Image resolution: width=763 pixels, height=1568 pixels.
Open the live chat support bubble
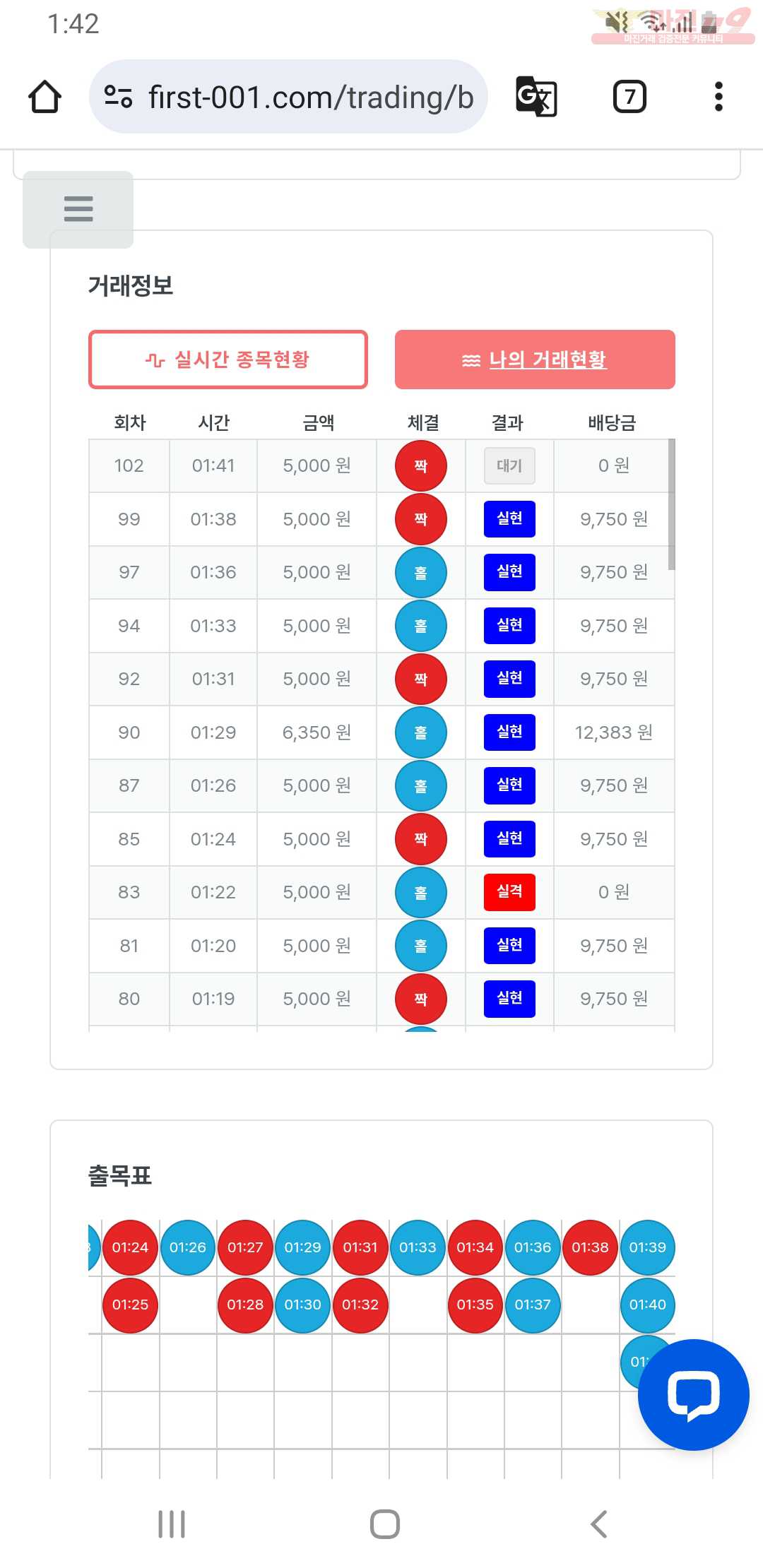pos(693,1395)
